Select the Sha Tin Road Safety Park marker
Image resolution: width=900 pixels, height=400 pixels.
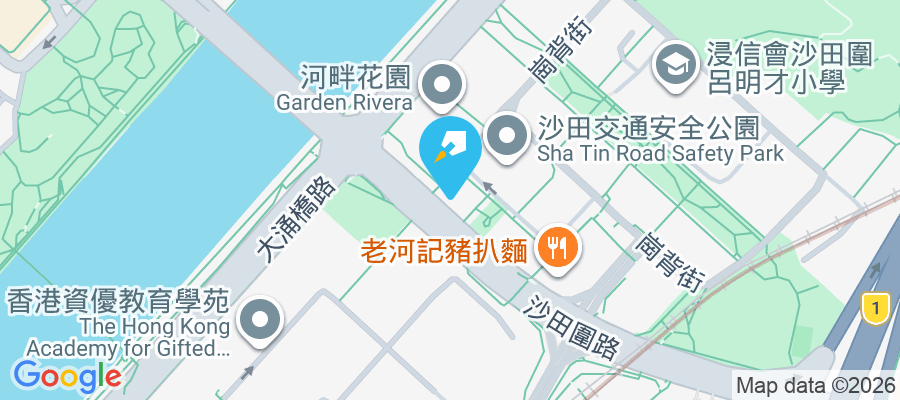507,136
